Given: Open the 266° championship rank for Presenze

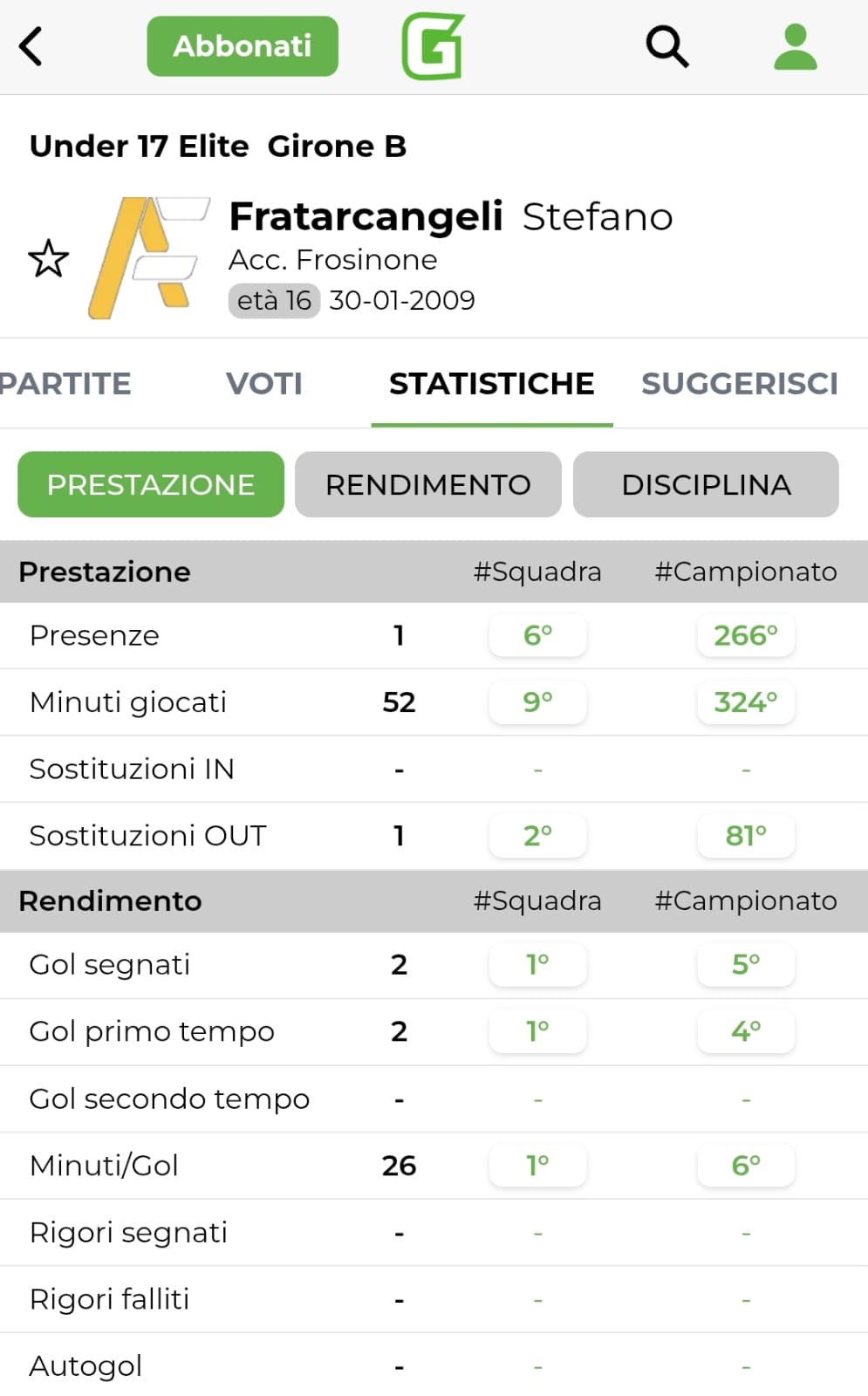Looking at the screenshot, I should pos(746,635).
